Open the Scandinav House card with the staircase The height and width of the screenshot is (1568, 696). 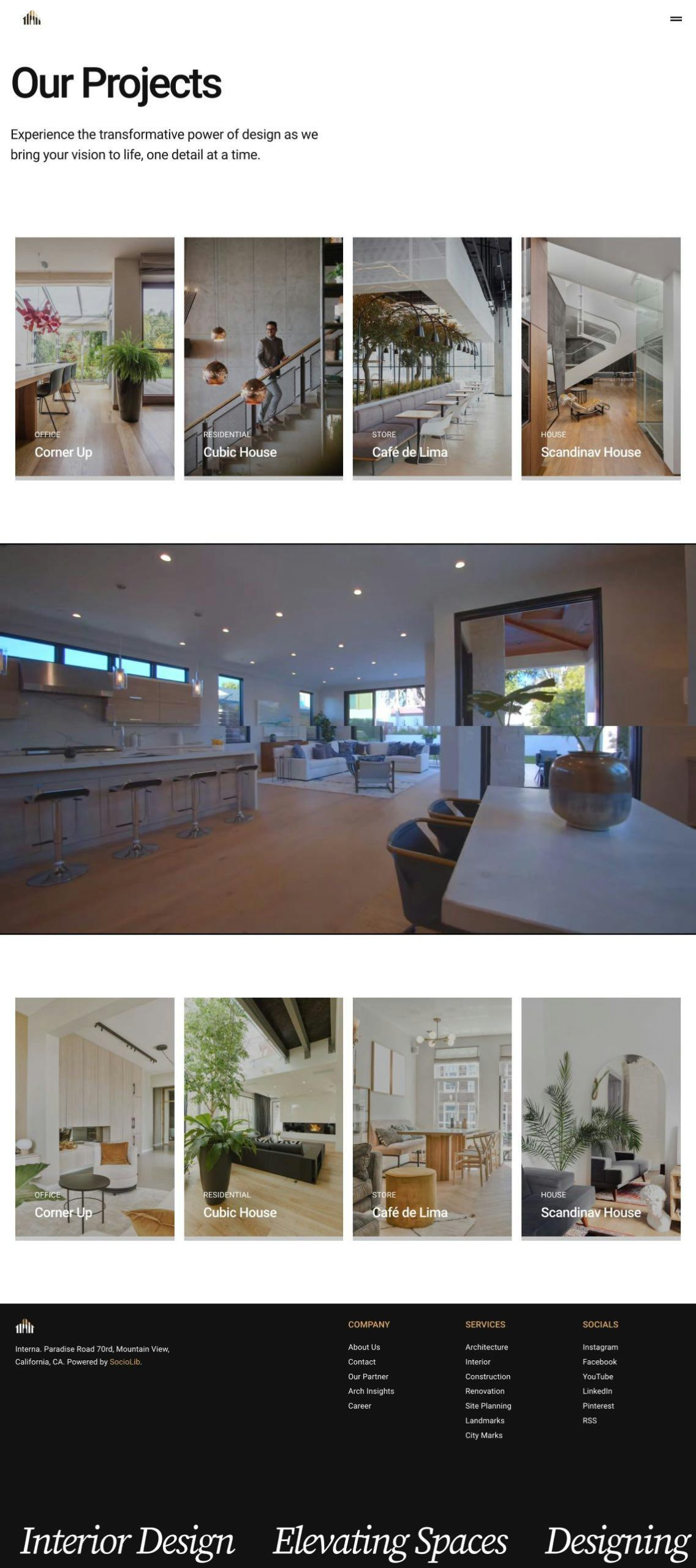click(600, 357)
